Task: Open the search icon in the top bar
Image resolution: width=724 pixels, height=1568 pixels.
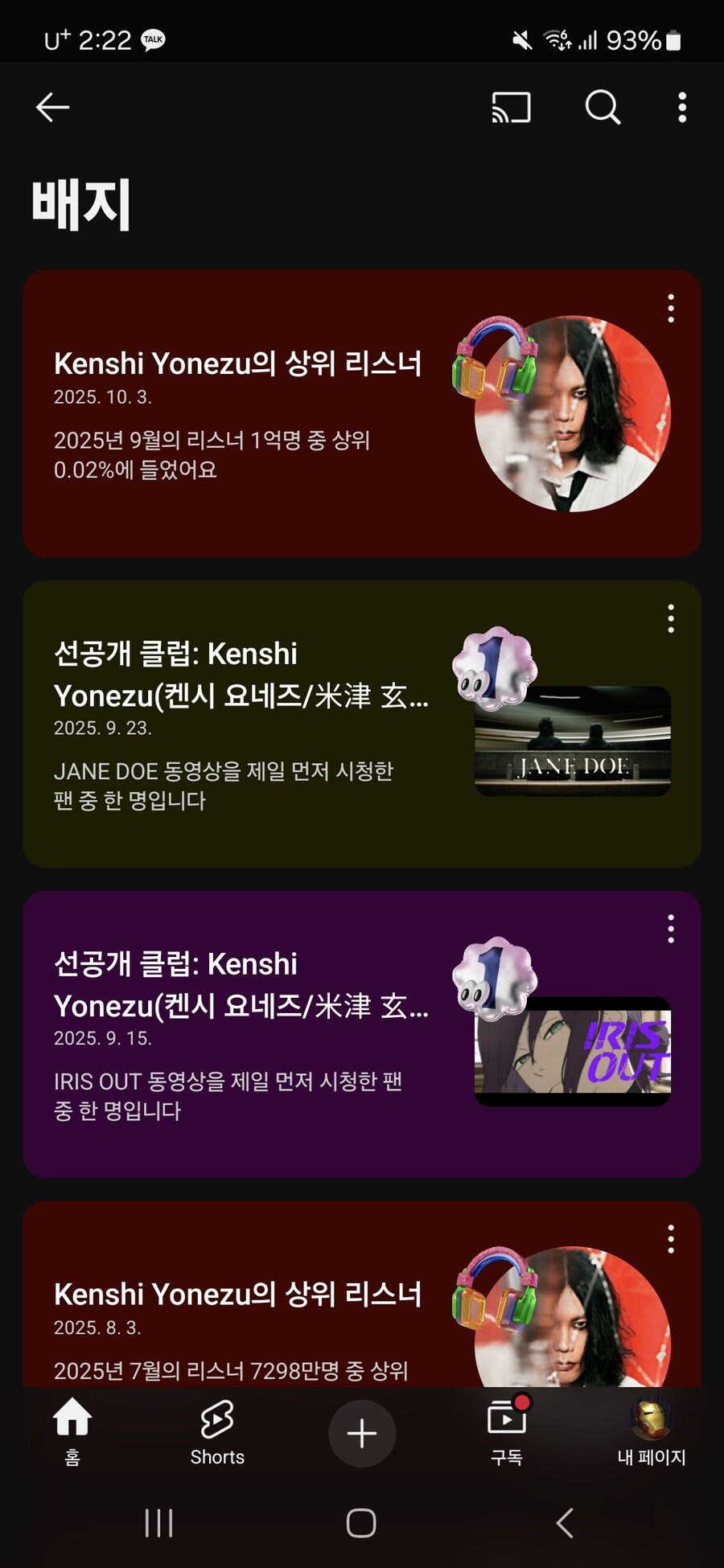Action: coord(603,107)
